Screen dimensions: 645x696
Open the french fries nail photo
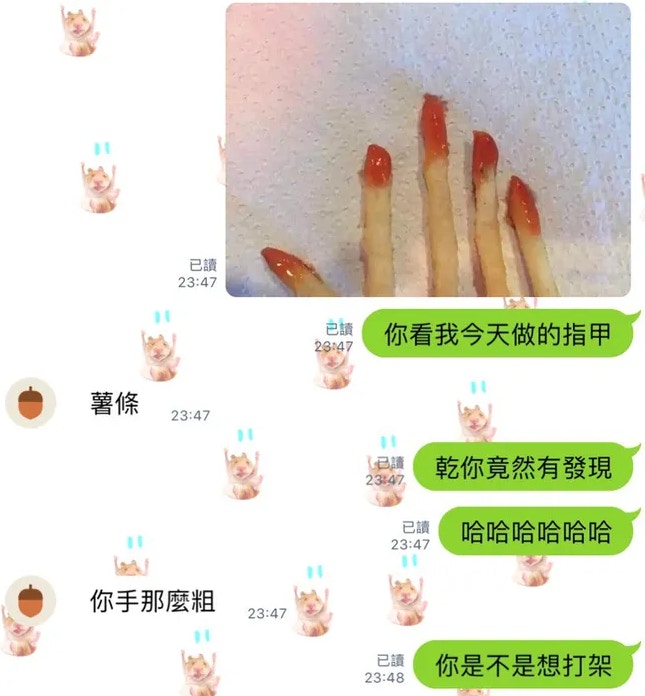click(x=428, y=150)
